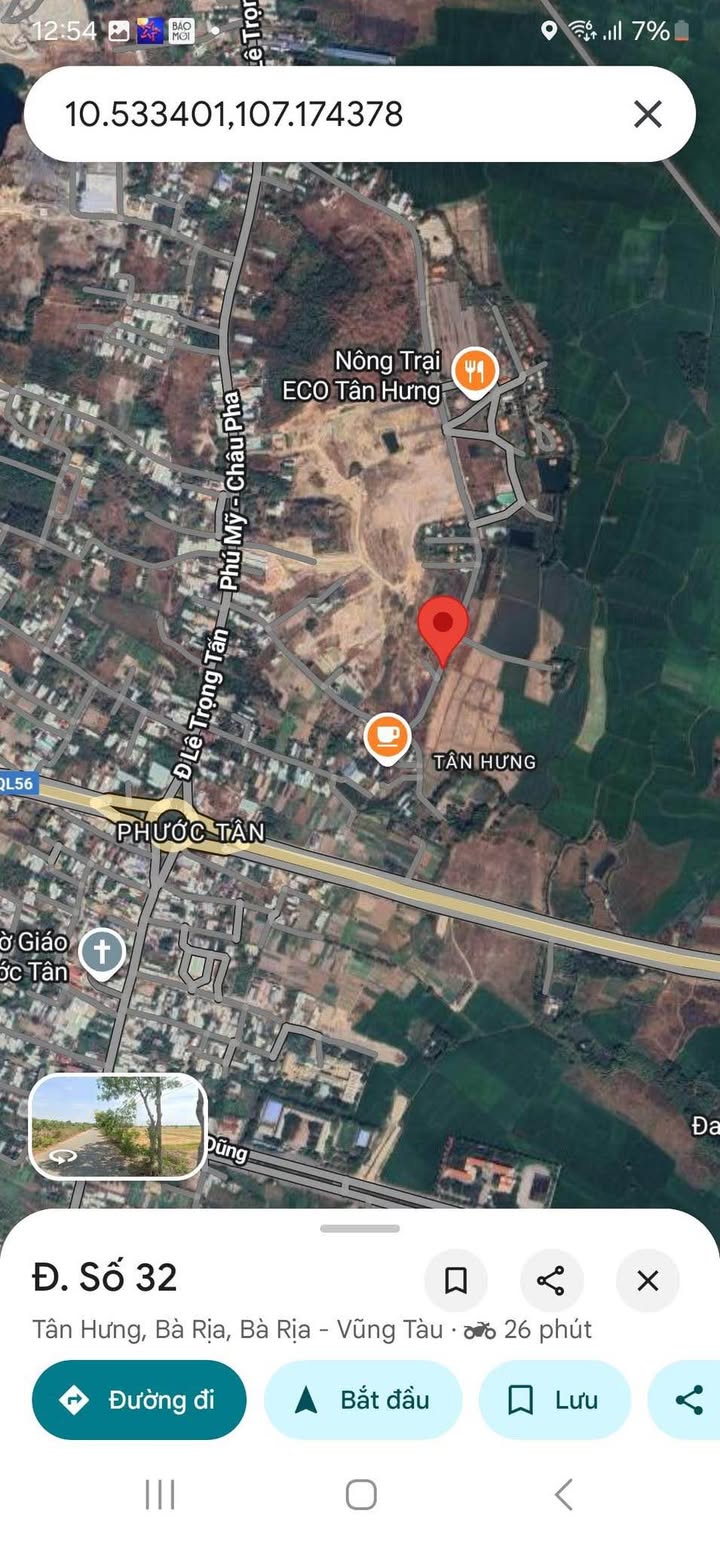Tap the coordinates search field

click(300, 114)
